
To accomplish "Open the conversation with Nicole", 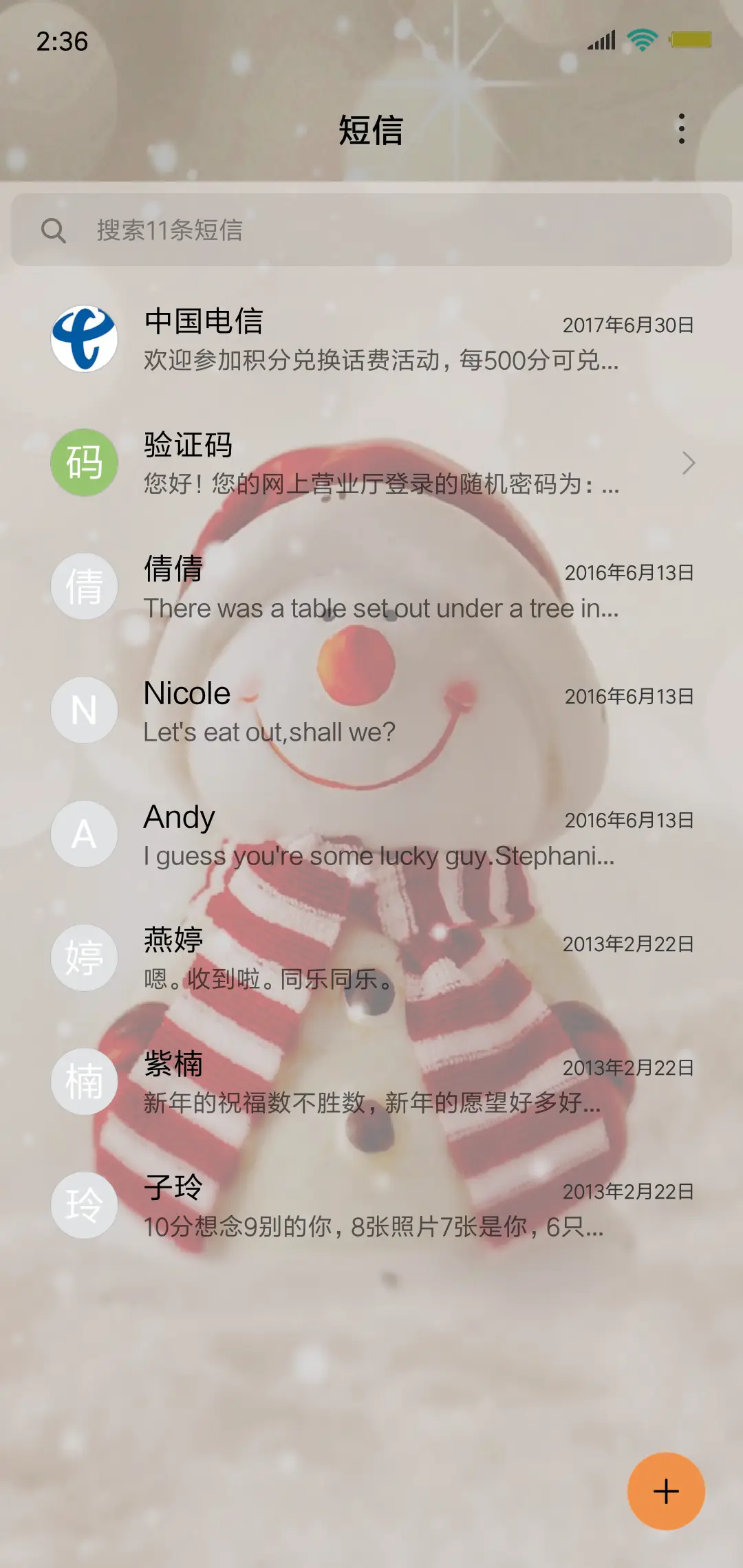I will coord(371,710).
